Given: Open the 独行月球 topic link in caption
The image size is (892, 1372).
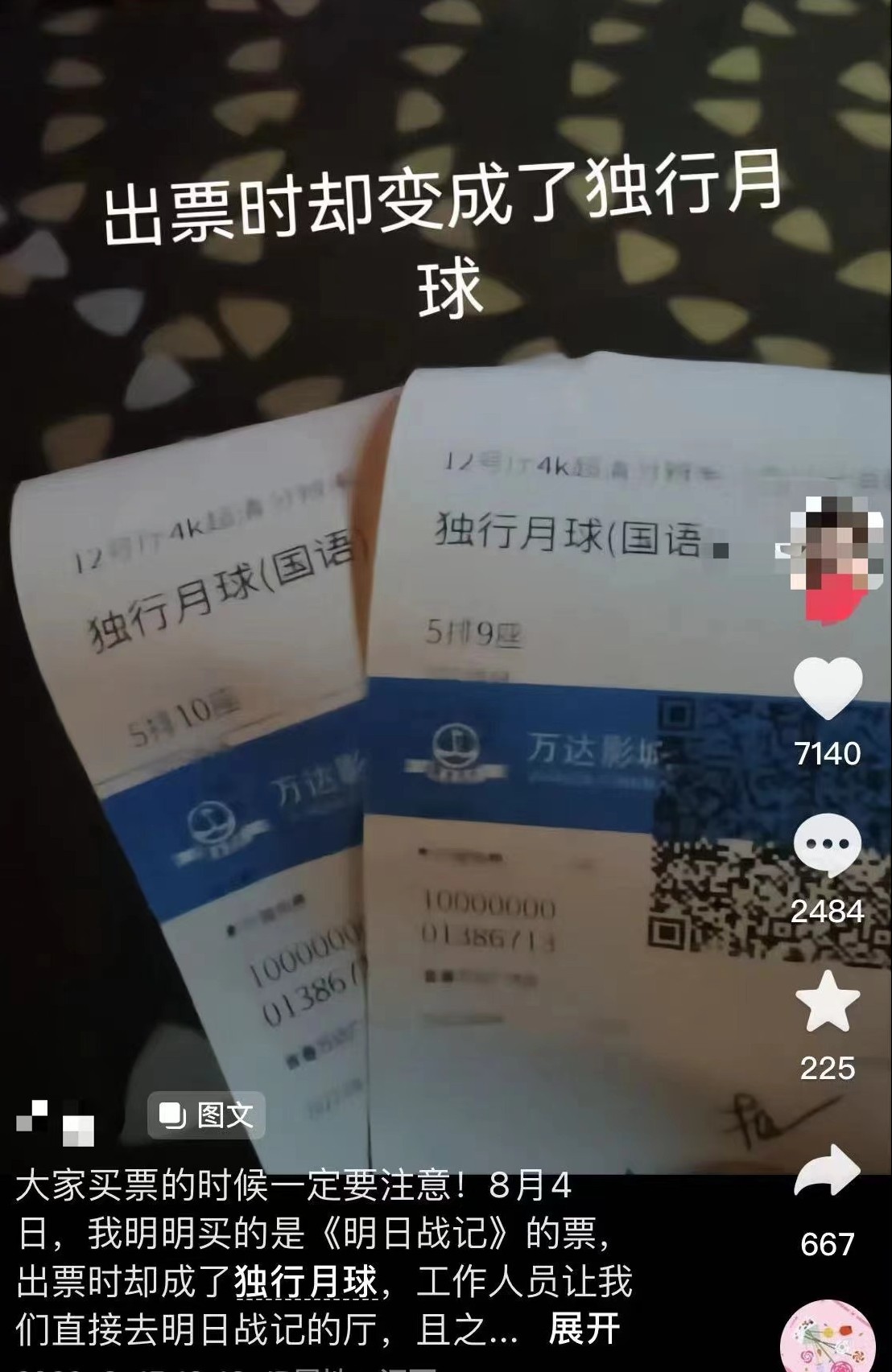Looking at the screenshot, I should coord(306,1281).
